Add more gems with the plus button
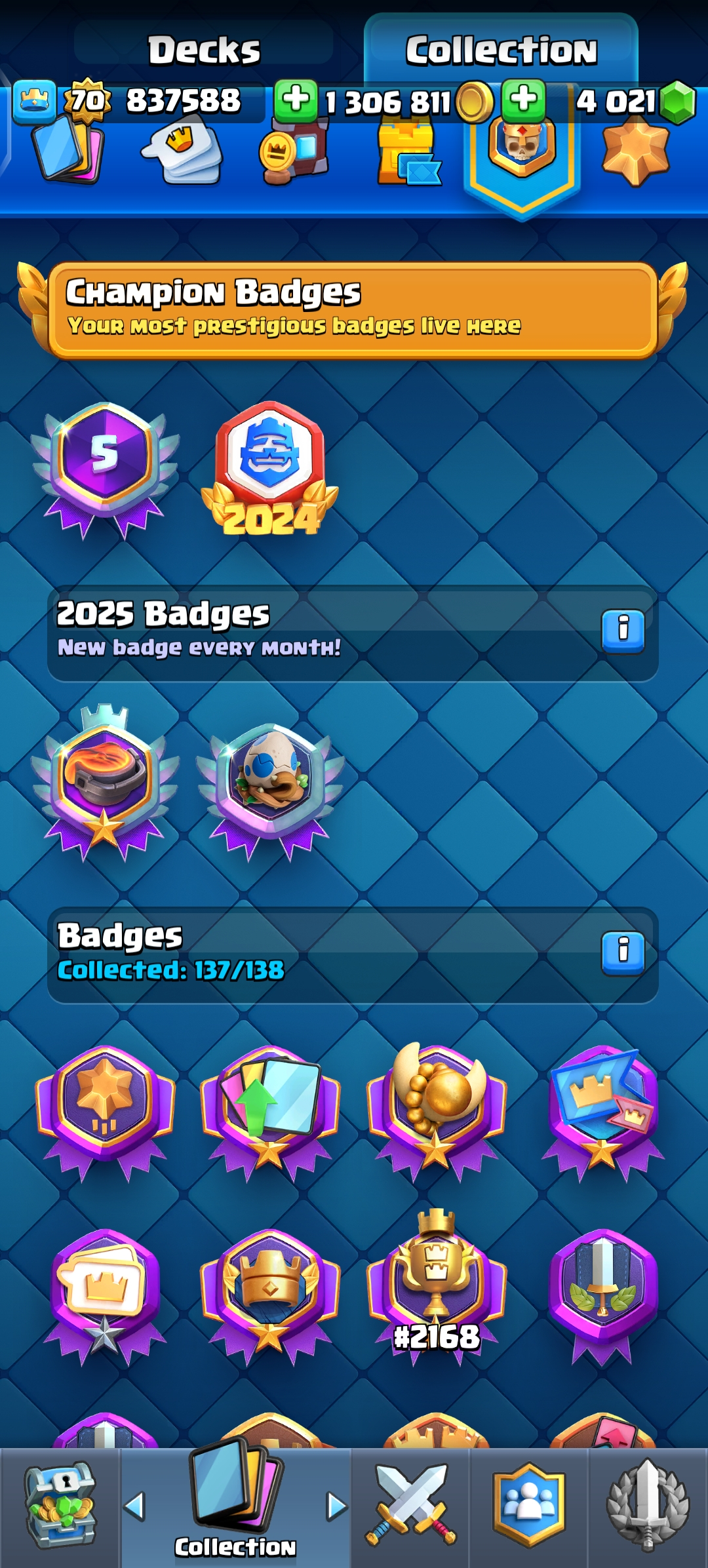Image resolution: width=708 pixels, height=1568 pixels. 523,101
